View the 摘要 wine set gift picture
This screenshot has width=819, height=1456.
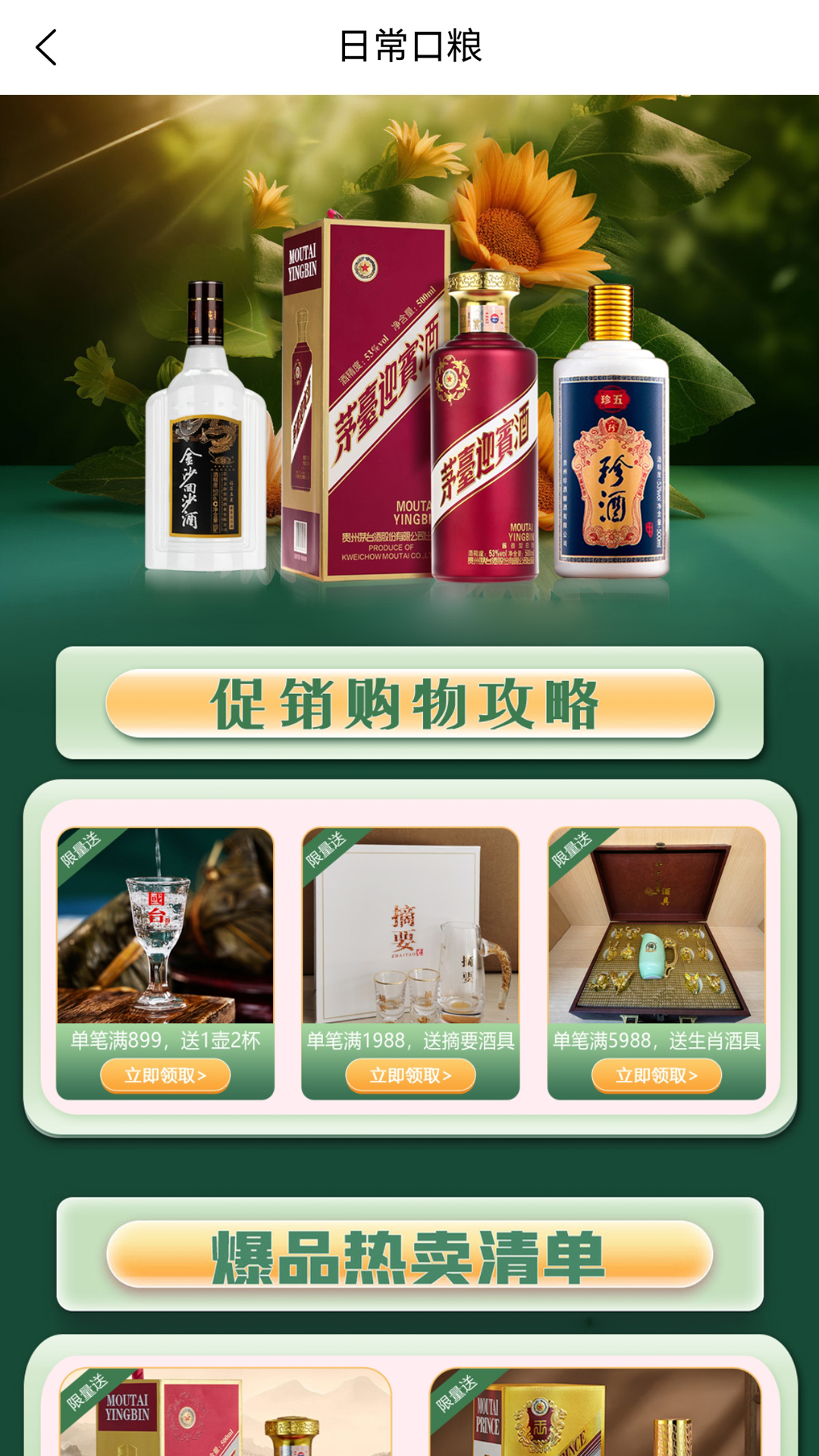click(410, 925)
